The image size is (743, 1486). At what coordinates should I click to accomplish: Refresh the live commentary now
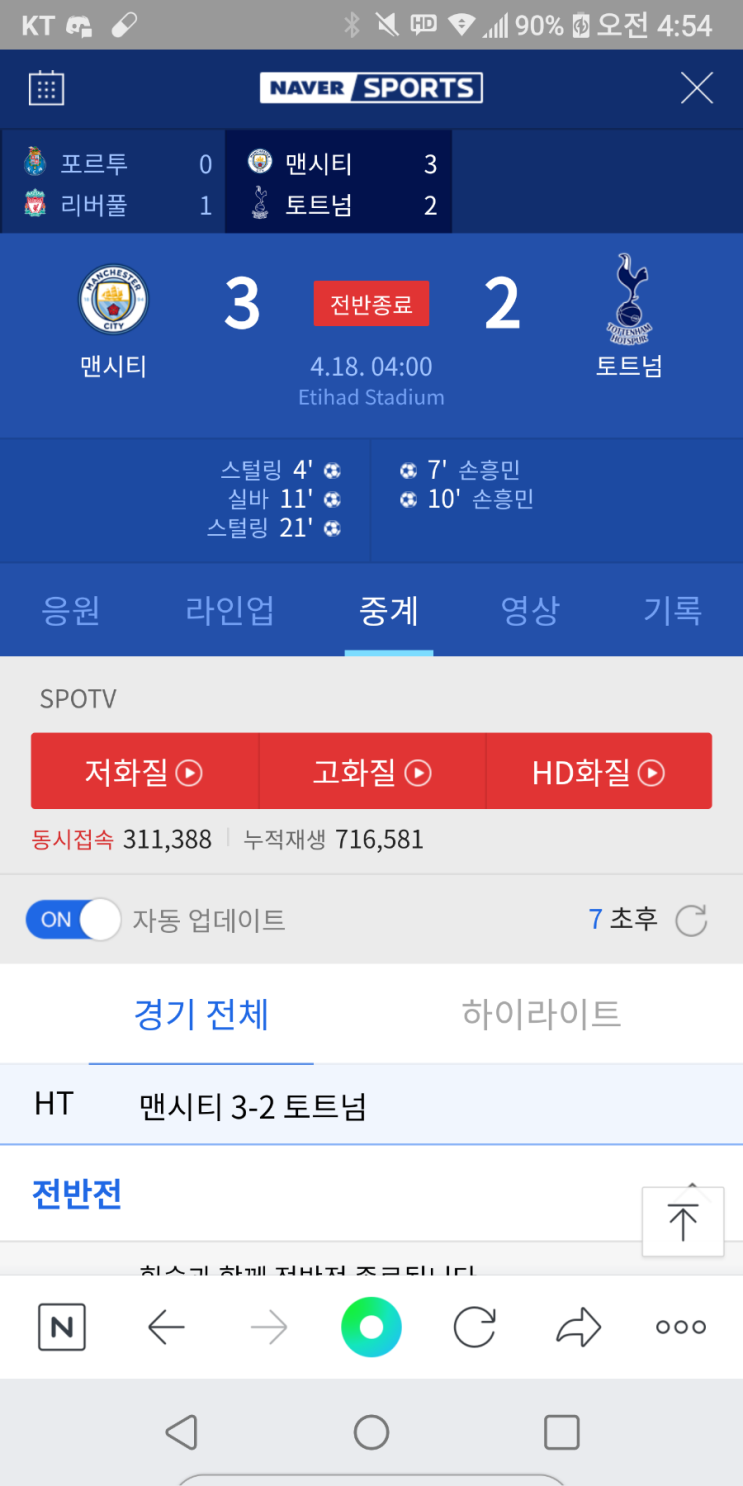coord(691,920)
